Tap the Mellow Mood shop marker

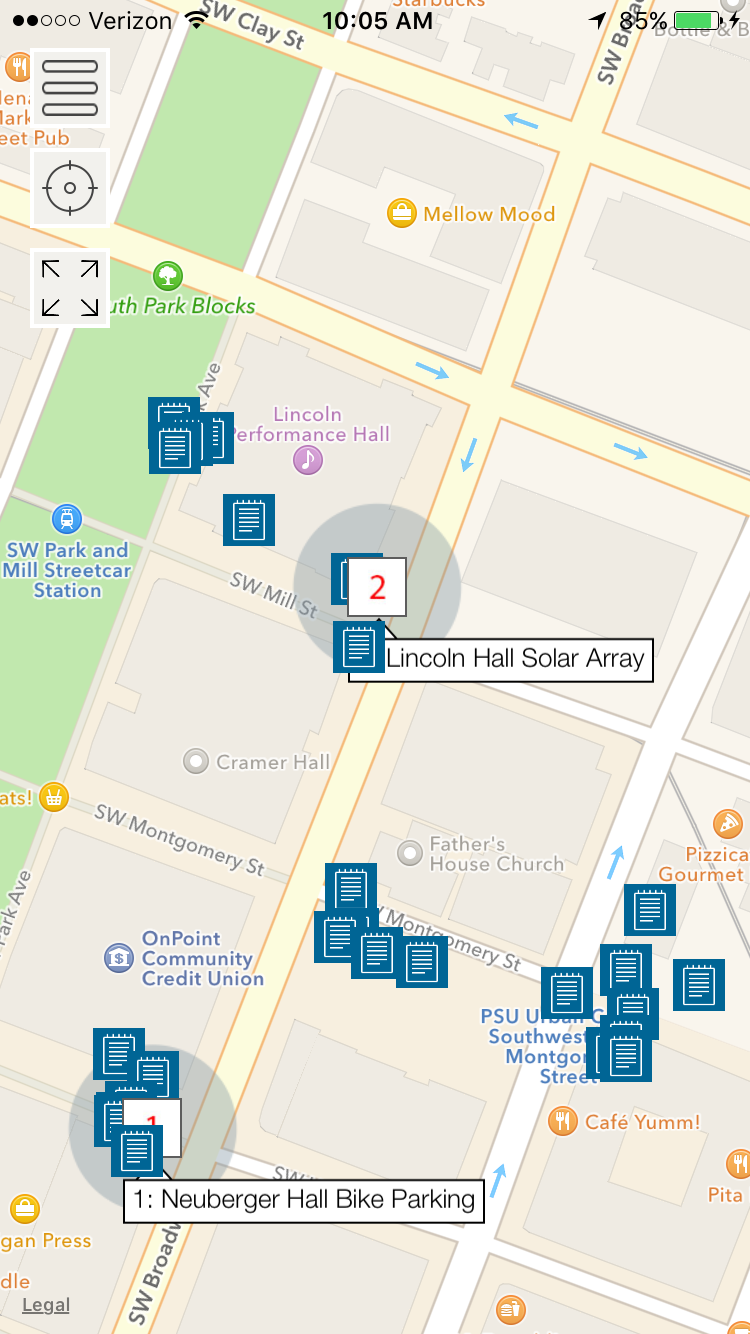click(x=401, y=214)
